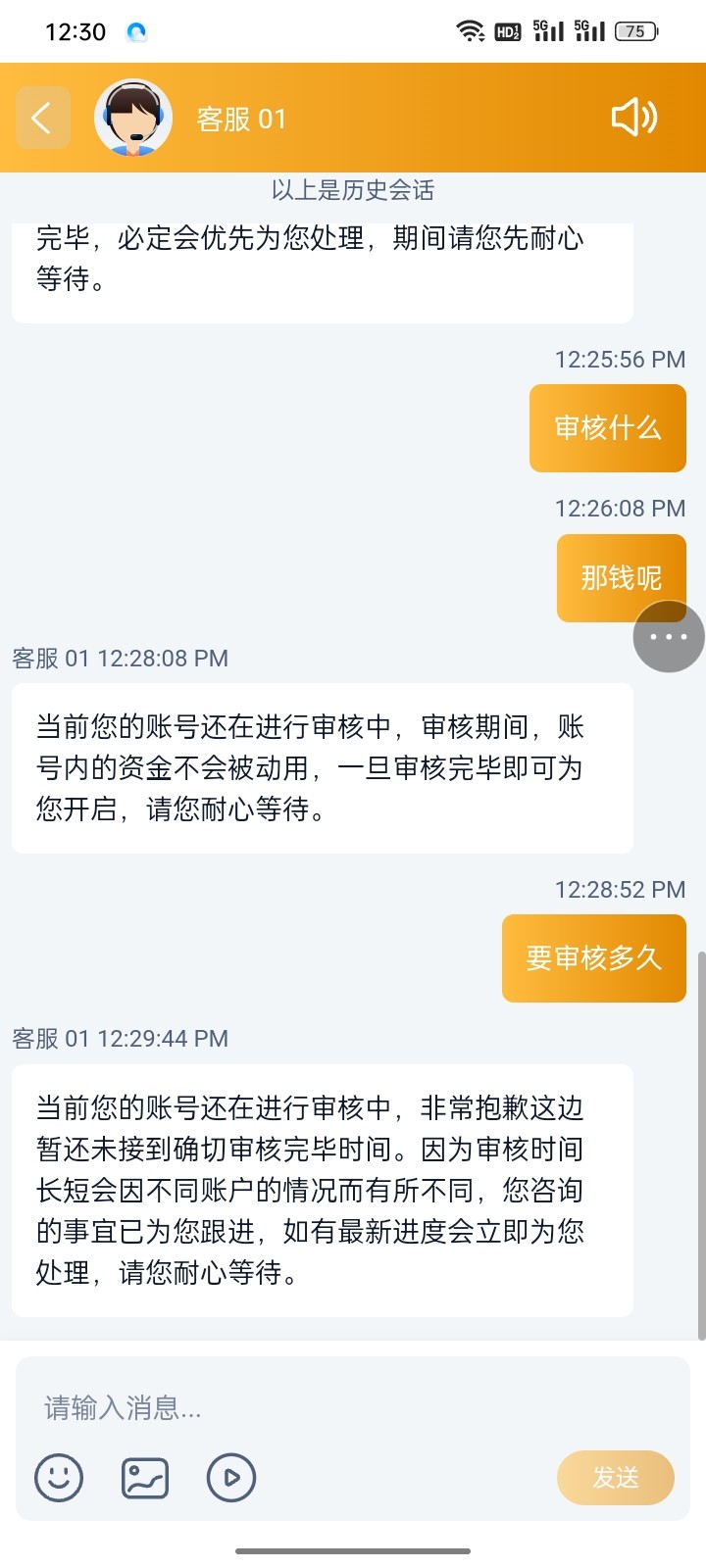This screenshot has width=706, height=1568.
Task: Tap the 审核什么 sent message bubble
Action: point(606,428)
